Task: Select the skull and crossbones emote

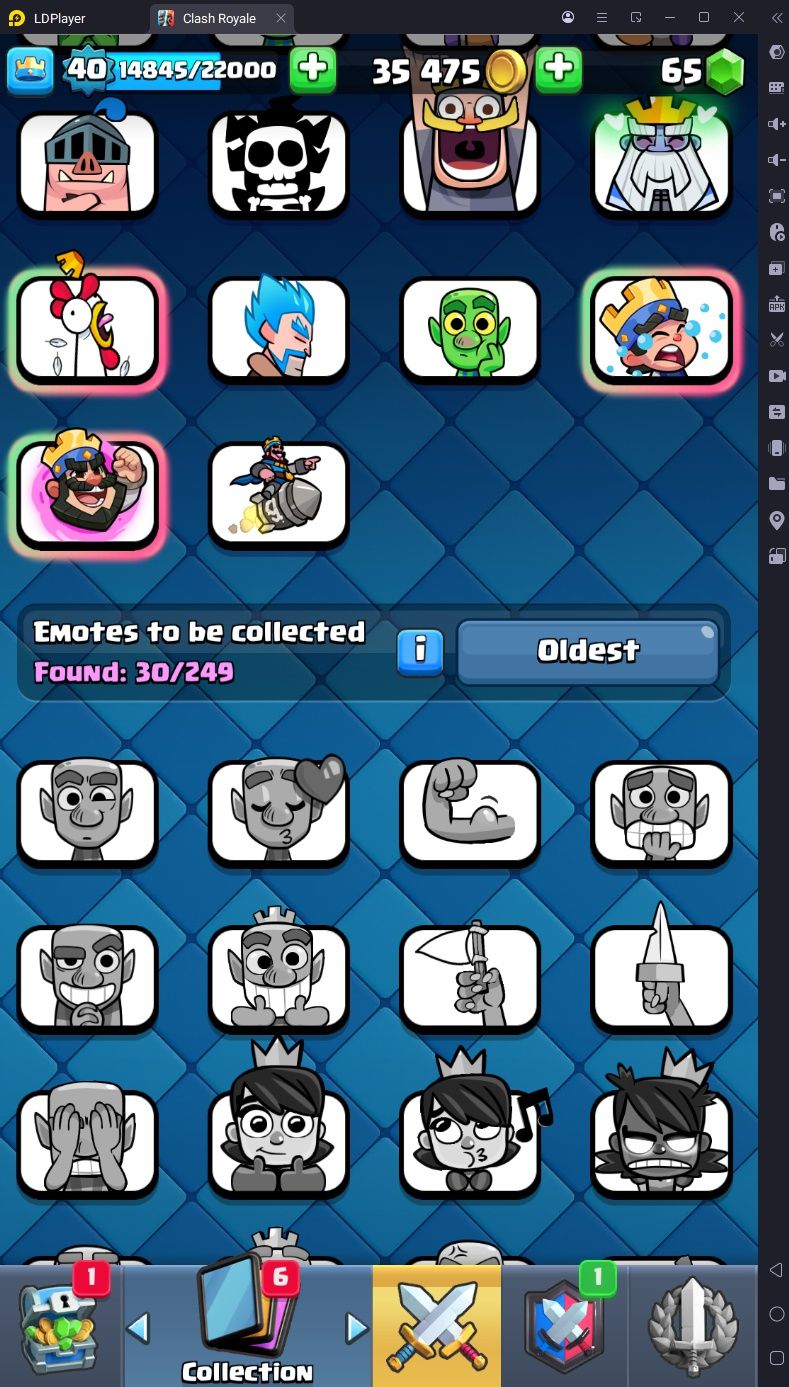Action: click(x=279, y=163)
